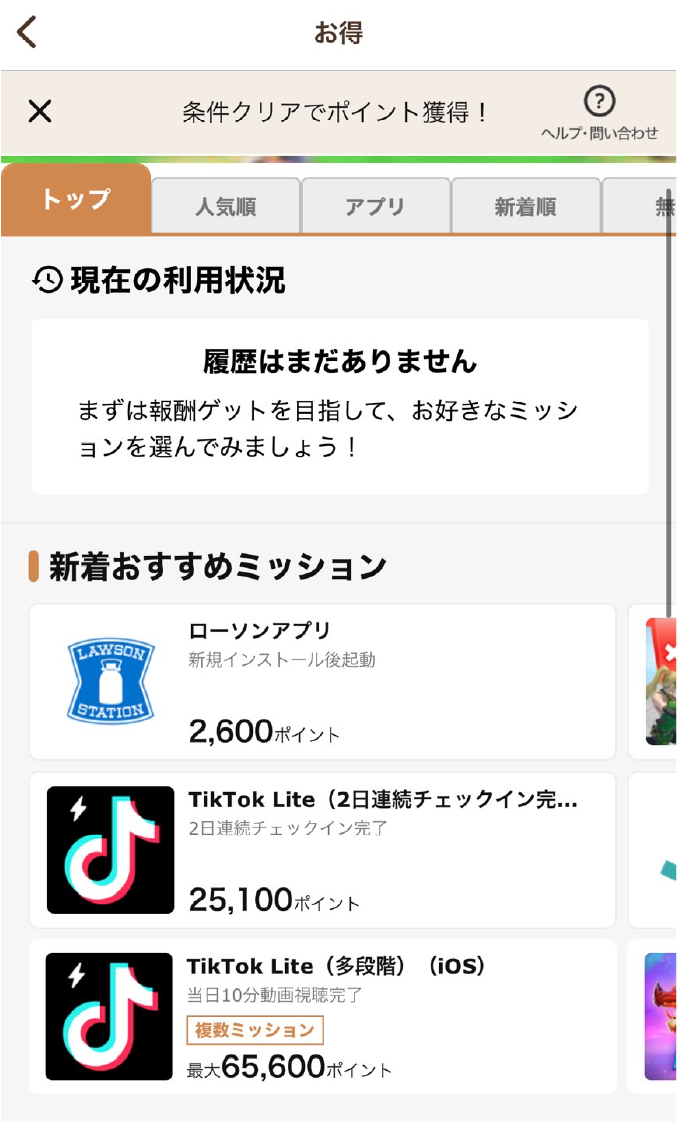Close the point mission banner
Screen dimensions: 677x1139
(x=40, y=111)
